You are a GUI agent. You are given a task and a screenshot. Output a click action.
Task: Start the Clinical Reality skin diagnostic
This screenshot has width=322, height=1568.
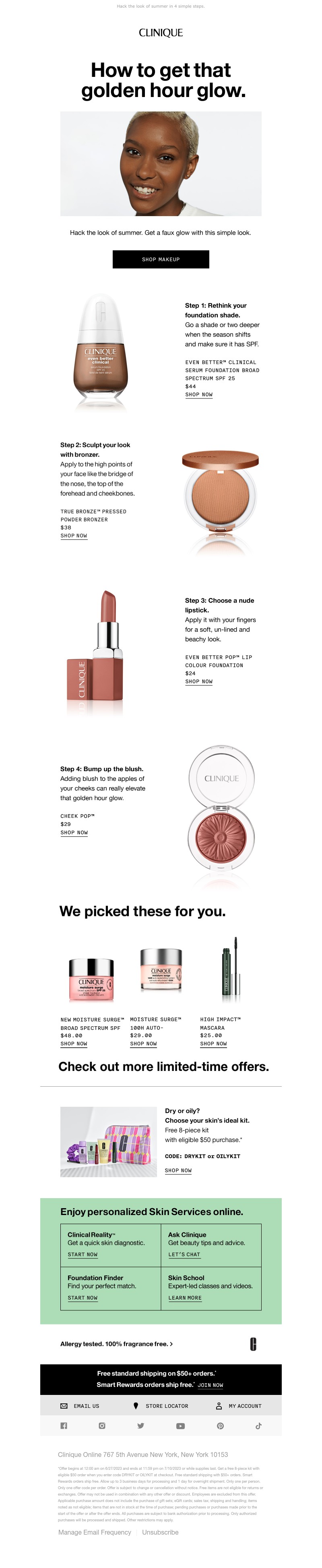(82, 1254)
